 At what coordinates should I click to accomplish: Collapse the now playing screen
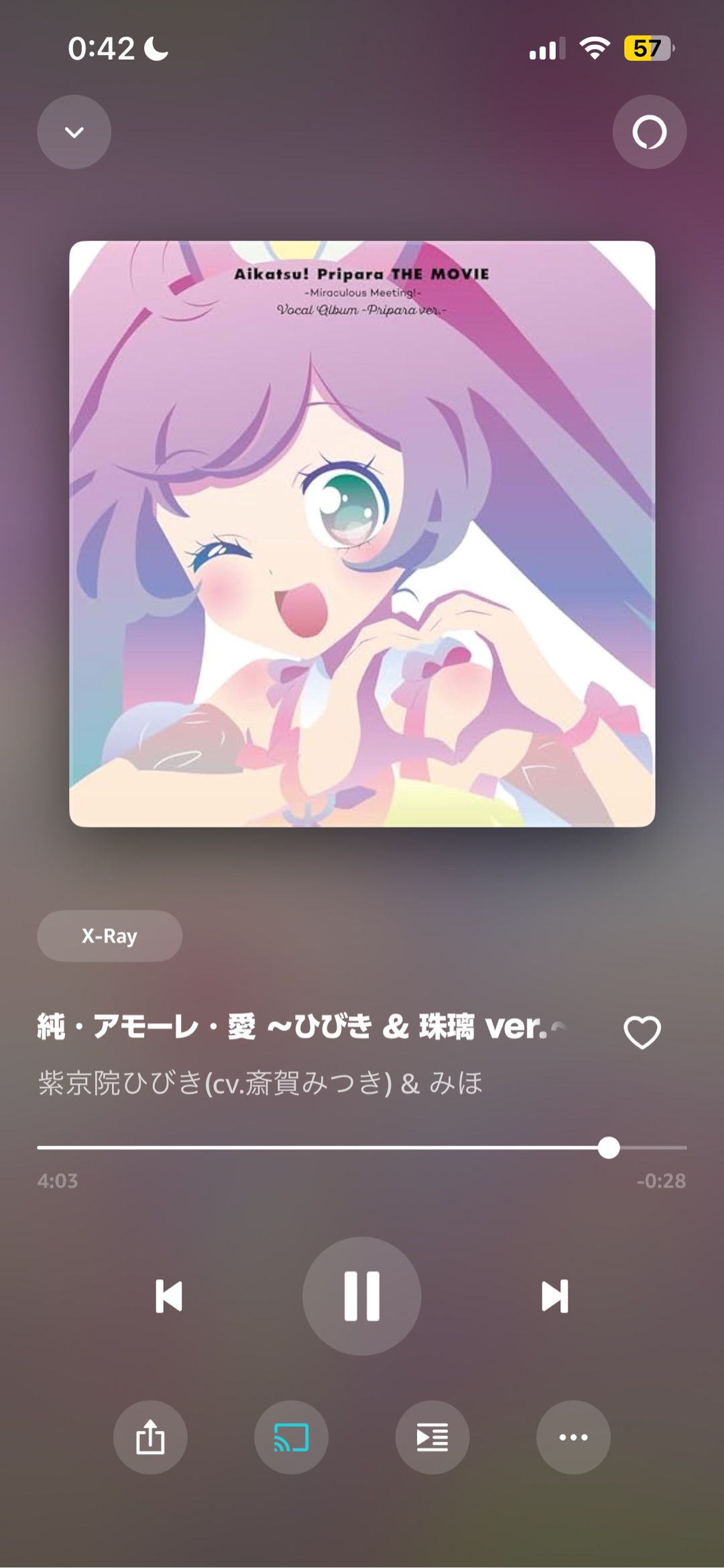(x=74, y=132)
